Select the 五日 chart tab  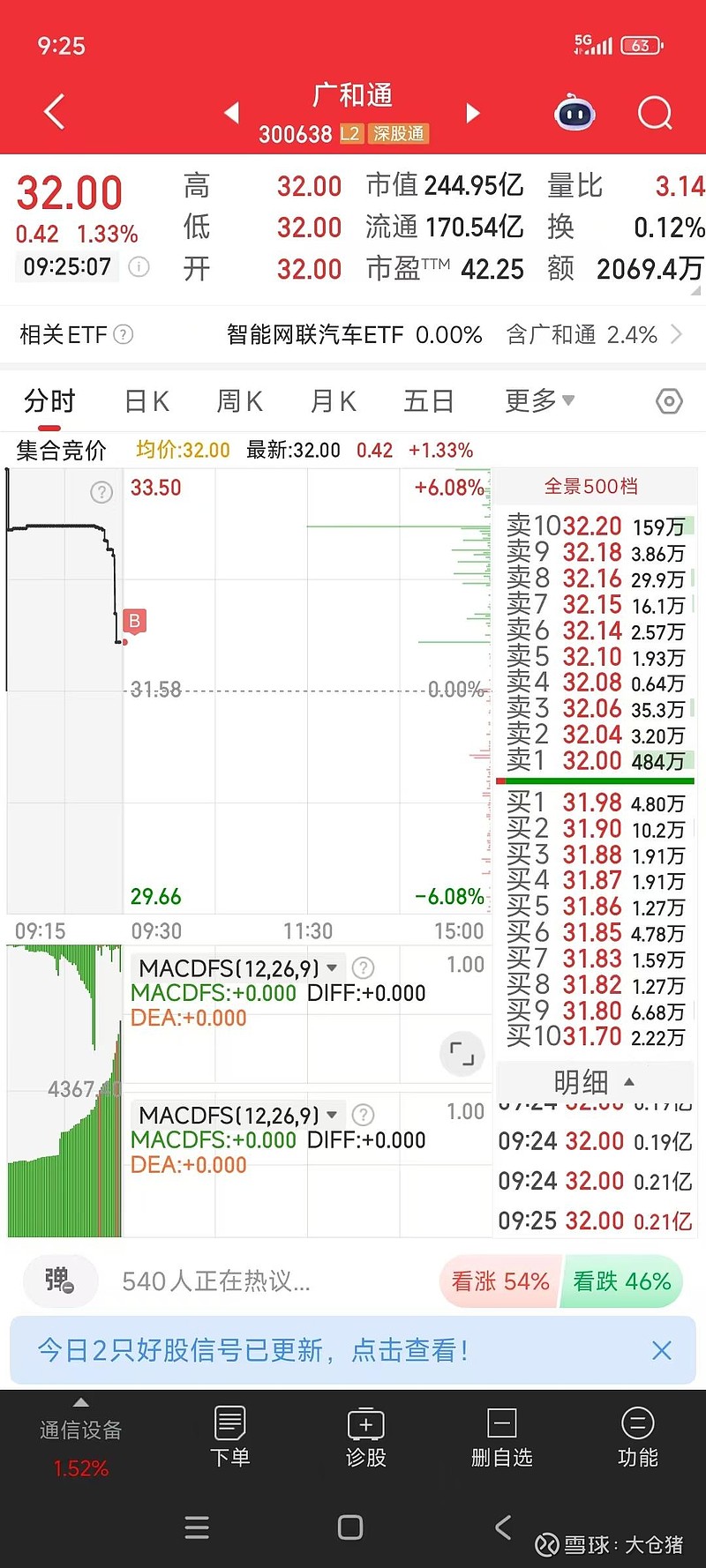(428, 401)
